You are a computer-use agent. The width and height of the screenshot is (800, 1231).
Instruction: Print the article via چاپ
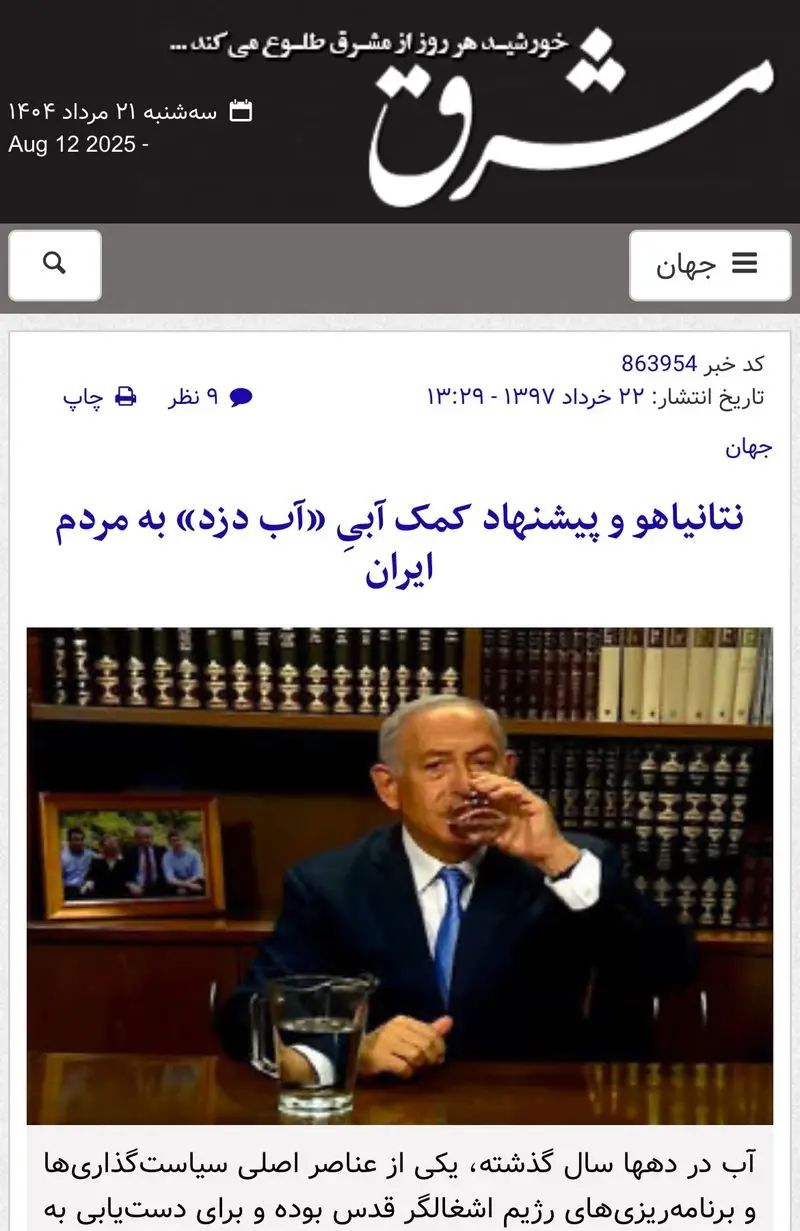99,397
